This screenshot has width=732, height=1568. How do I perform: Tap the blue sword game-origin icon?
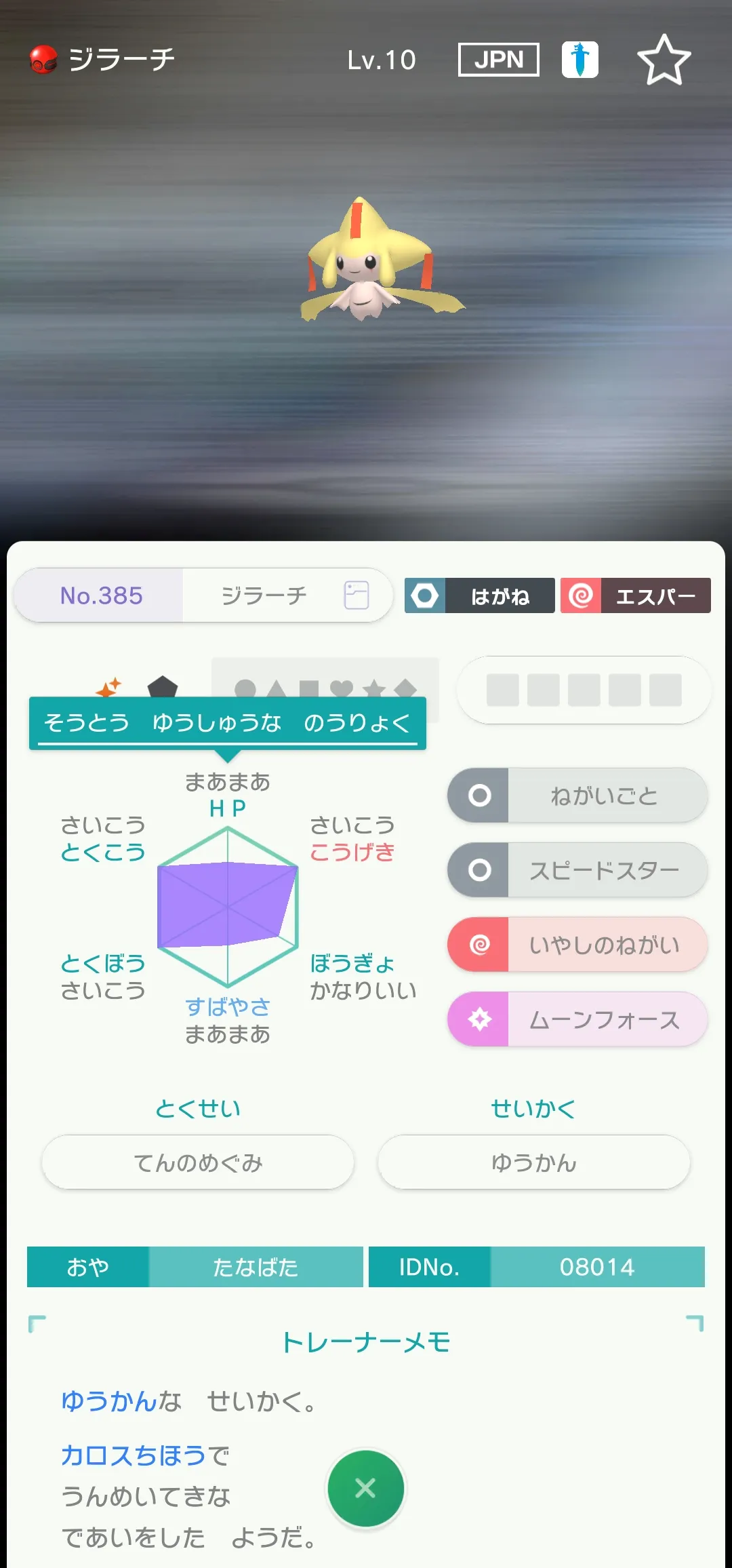(580, 60)
